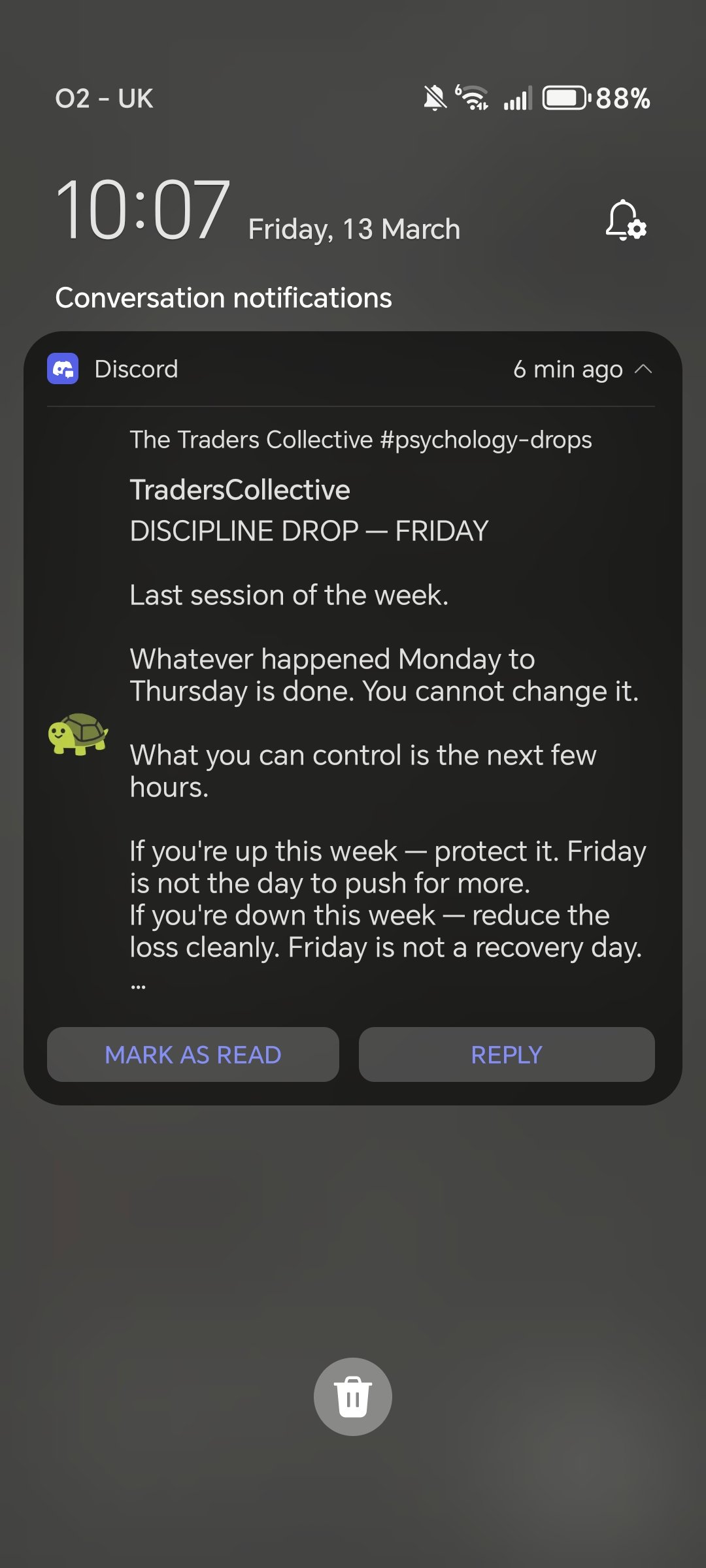
Task: Reply to the TradersCollective message
Action: [507, 1054]
